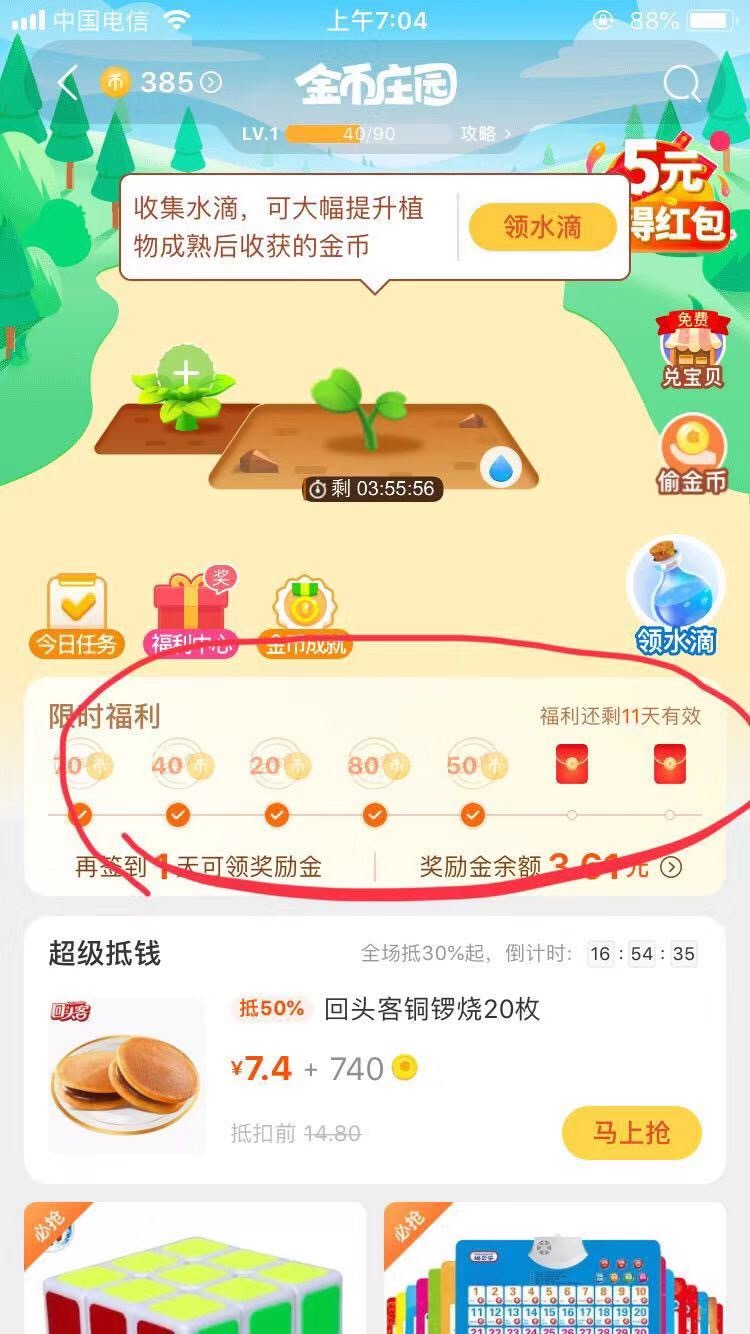This screenshot has width=750, height=1334.
Task: Water the sprout with the droplet icon
Action: [x=500, y=467]
